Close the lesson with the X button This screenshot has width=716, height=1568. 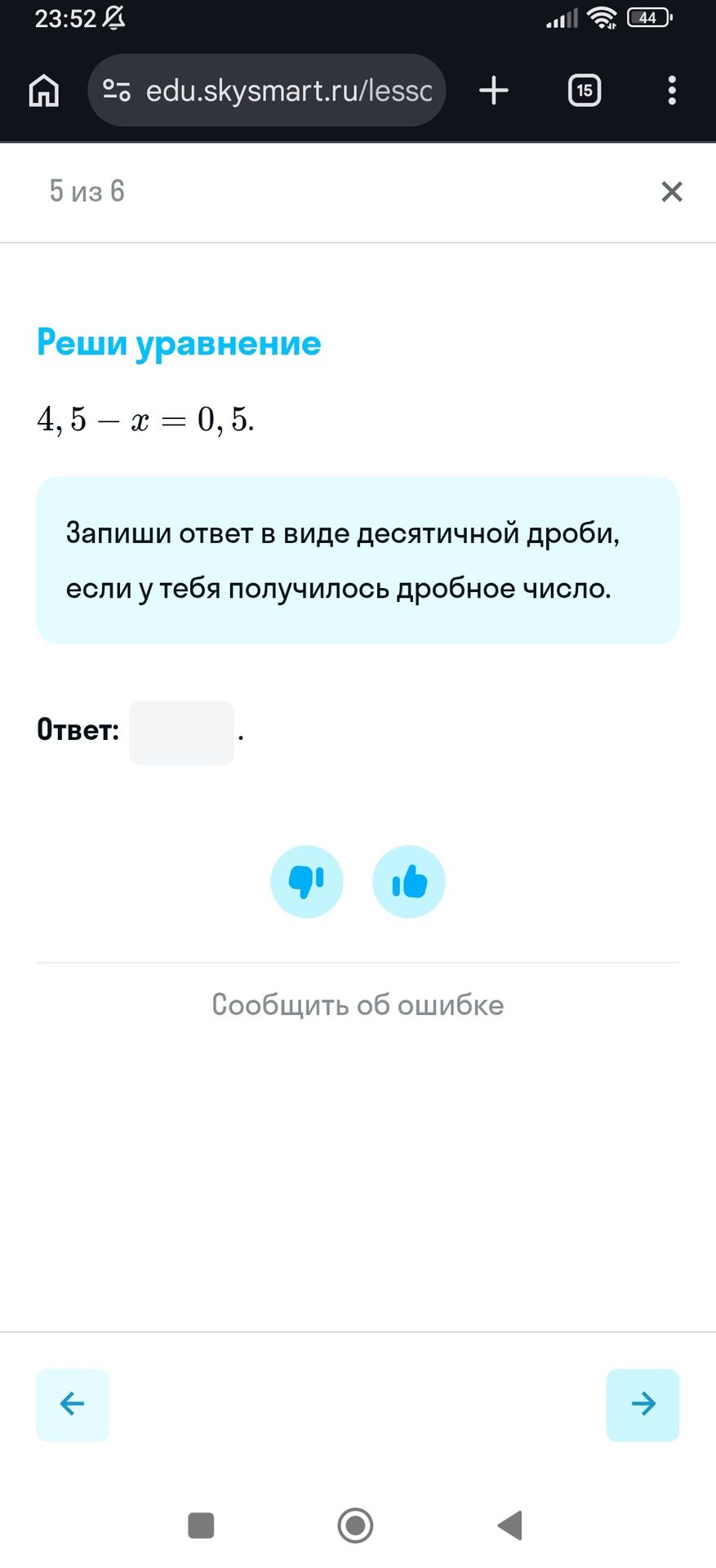tap(671, 192)
